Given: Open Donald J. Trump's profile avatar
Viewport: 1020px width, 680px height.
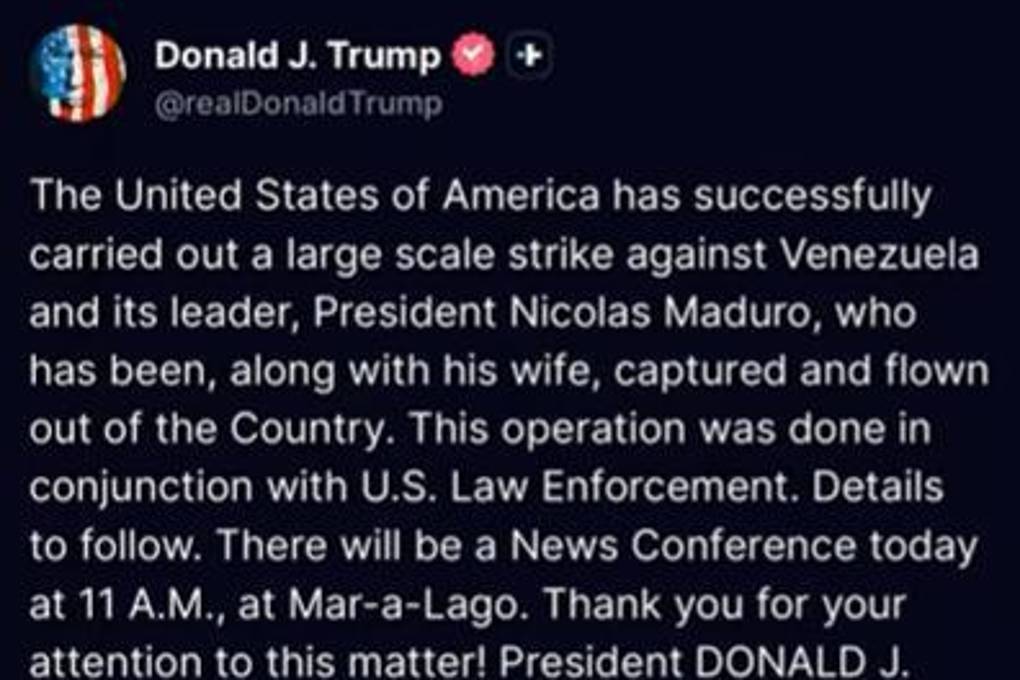Looking at the screenshot, I should (x=77, y=73).
